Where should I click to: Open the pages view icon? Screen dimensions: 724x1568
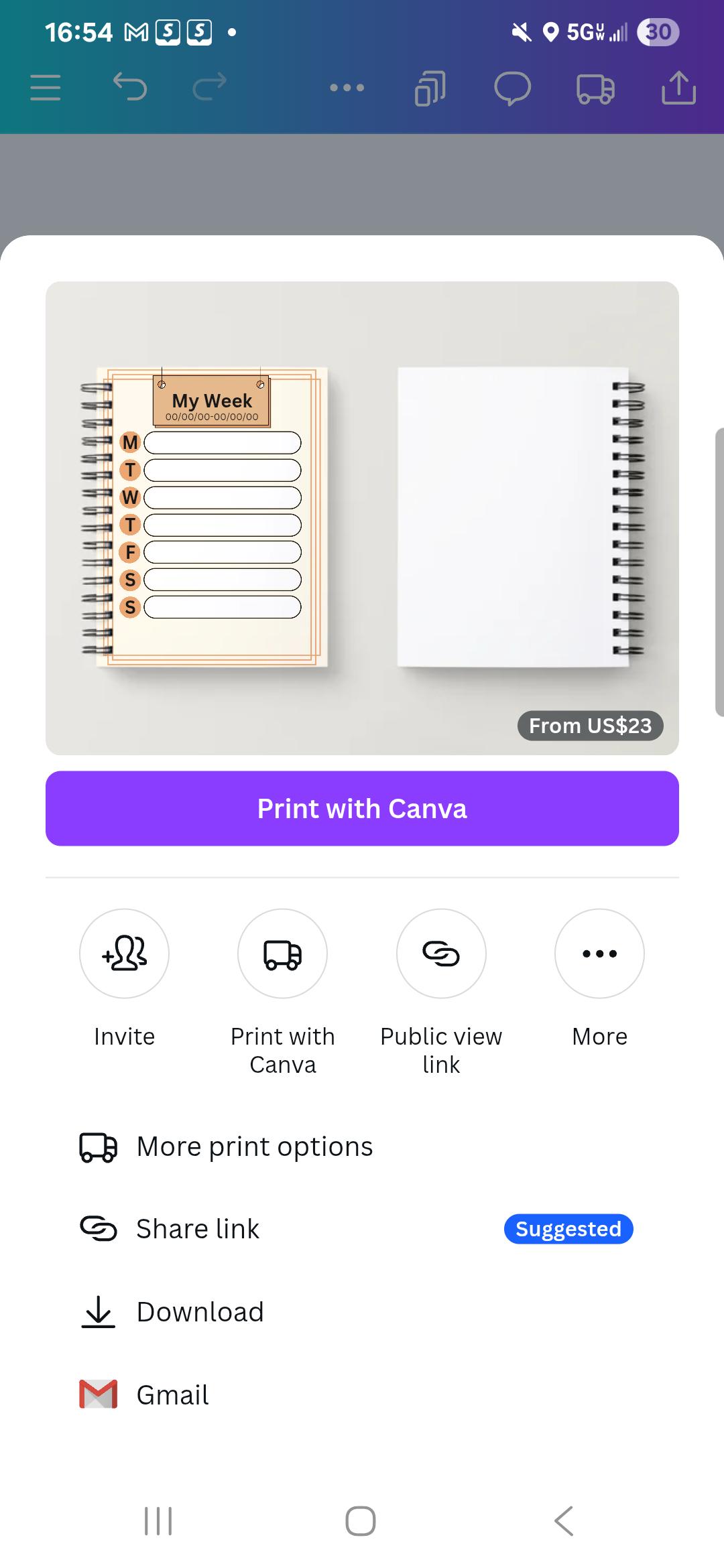click(430, 88)
